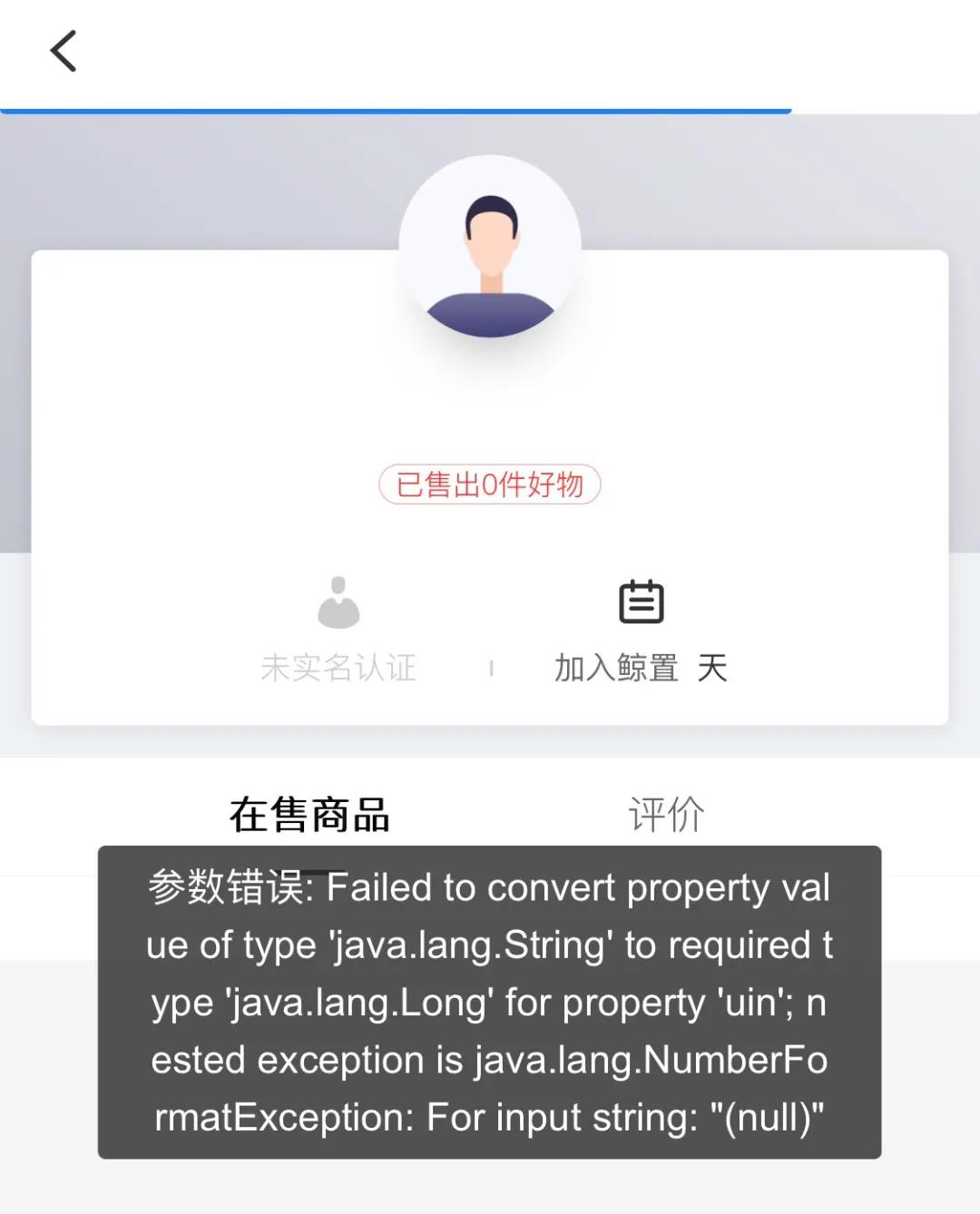Dismiss the 参数错误 toast message

pyautogui.click(x=490, y=1003)
